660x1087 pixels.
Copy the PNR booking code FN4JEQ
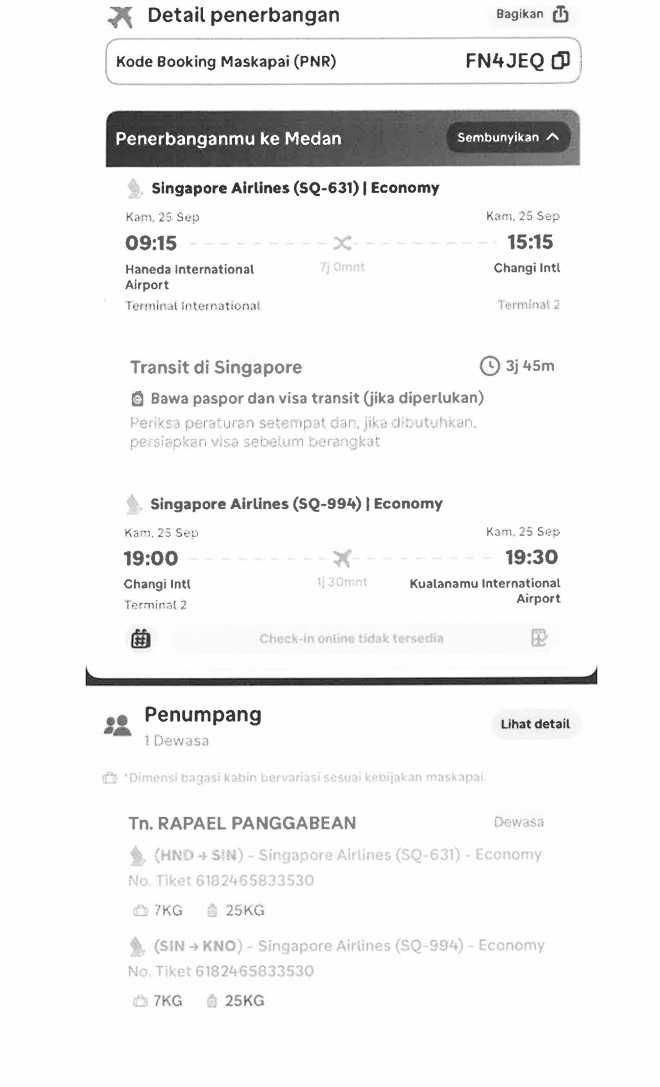(x=560, y=61)
